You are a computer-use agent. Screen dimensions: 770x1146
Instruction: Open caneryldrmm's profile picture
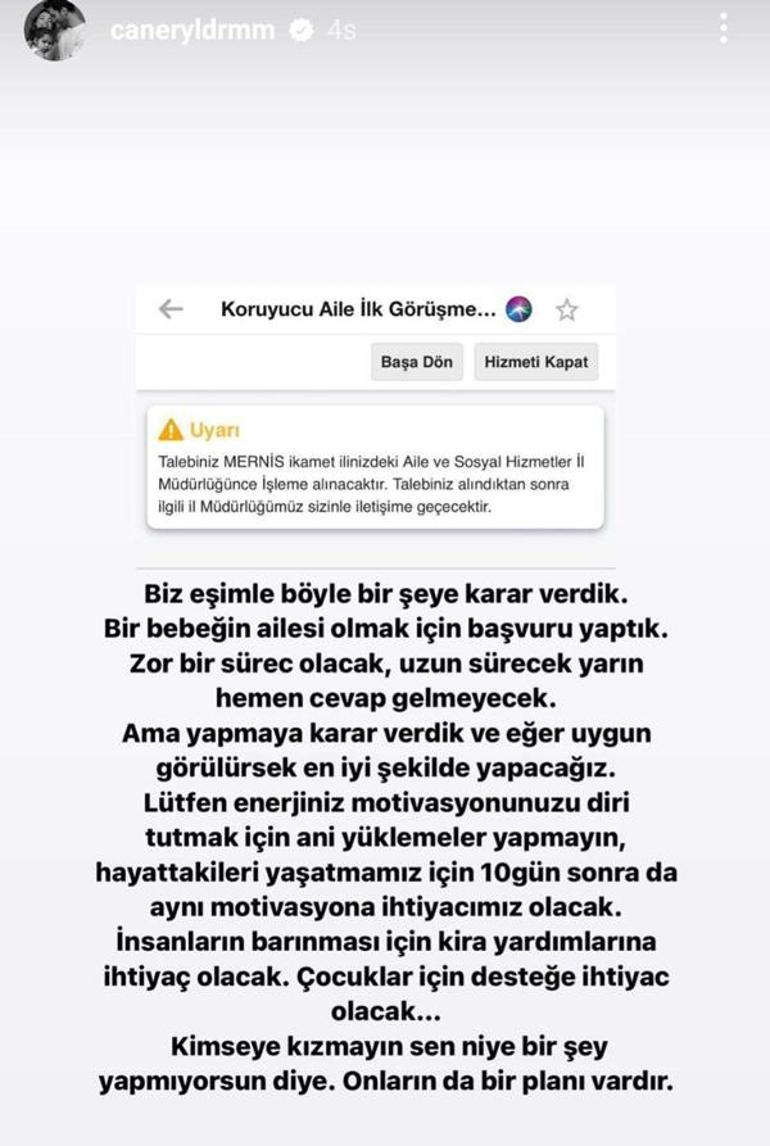[55, 31]
